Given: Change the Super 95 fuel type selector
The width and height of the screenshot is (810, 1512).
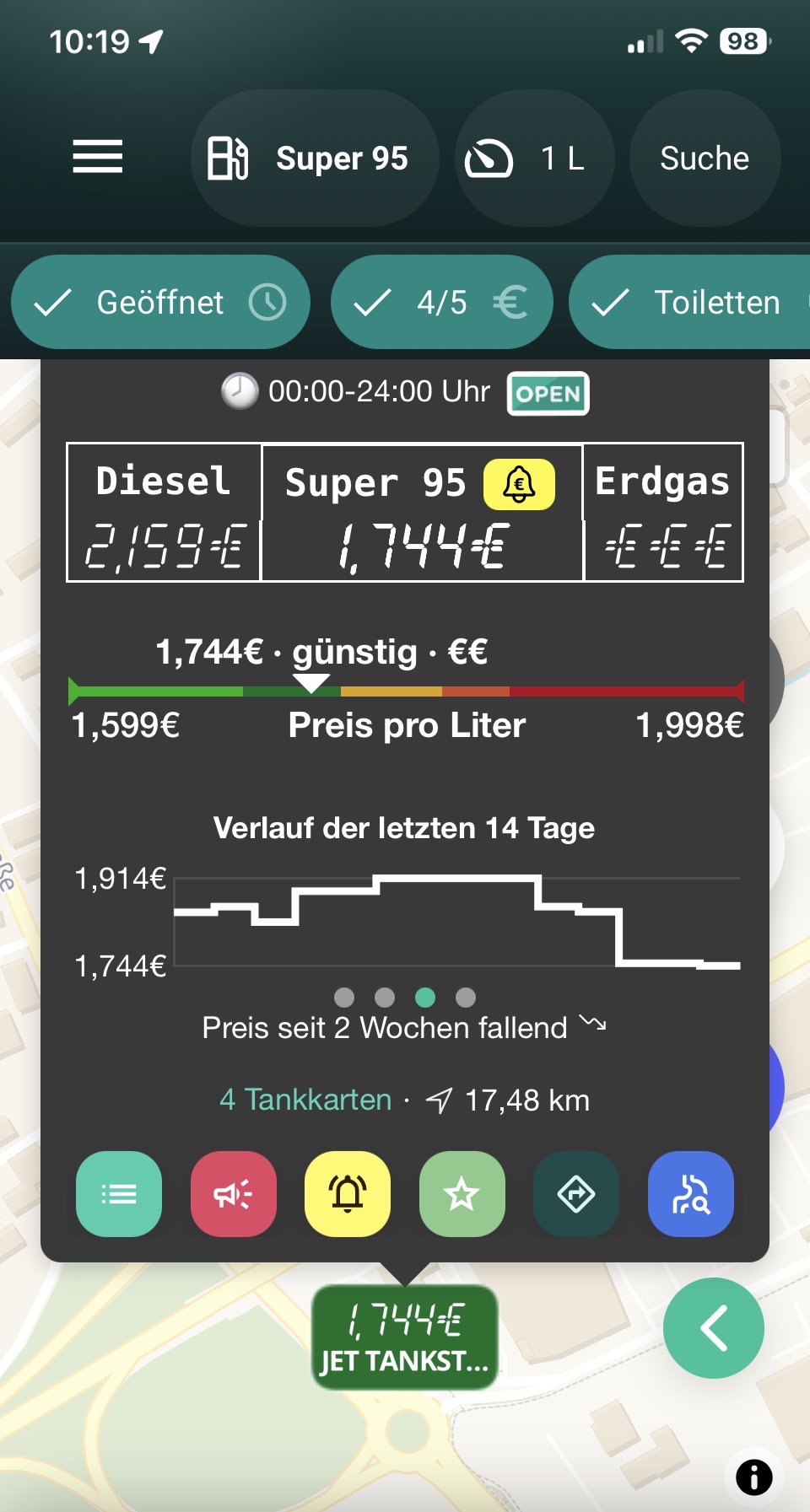Looking at the screenshot, I should tap(315, 159).
